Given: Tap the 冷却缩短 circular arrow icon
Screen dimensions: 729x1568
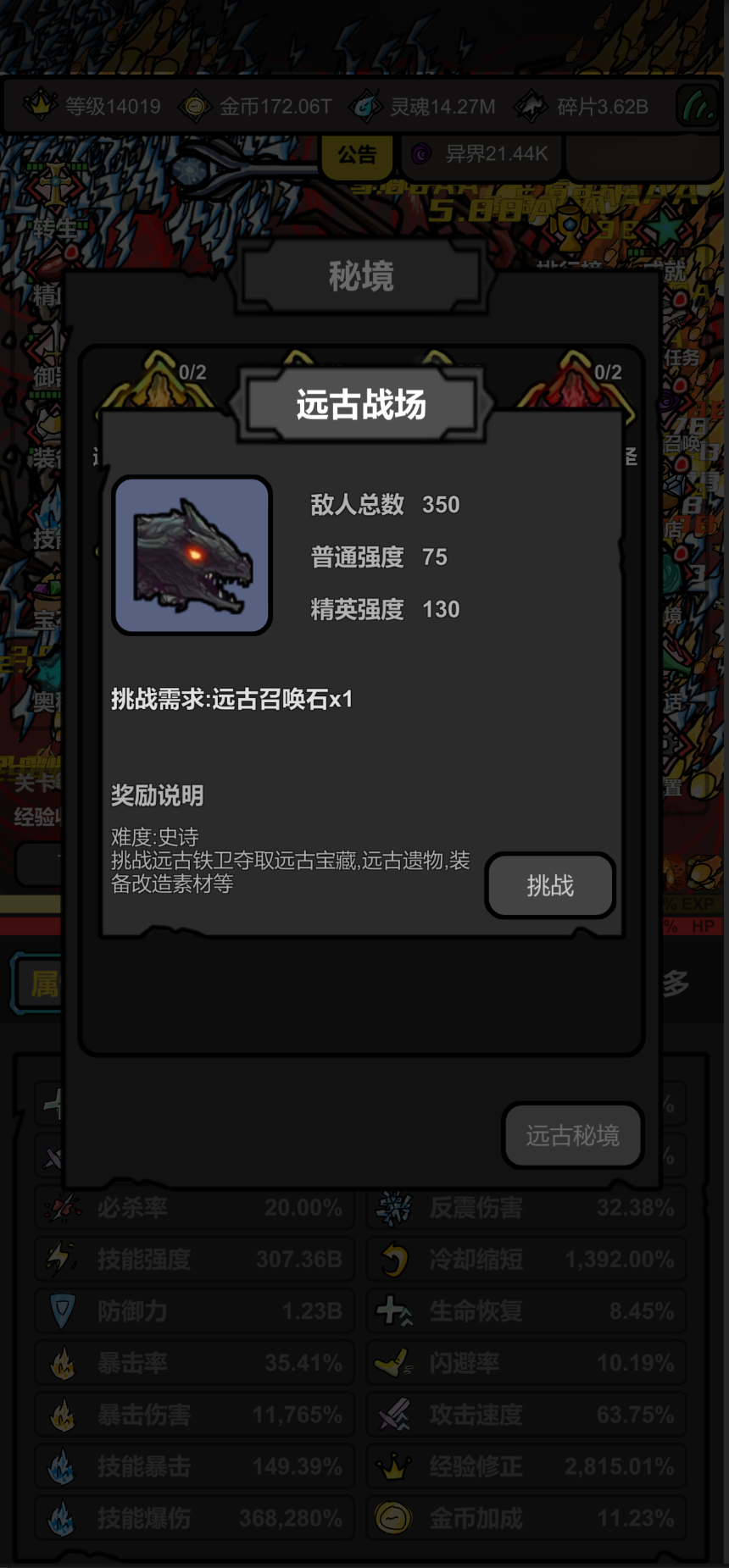Looking at the screenshot, I should coord(392,1259).
